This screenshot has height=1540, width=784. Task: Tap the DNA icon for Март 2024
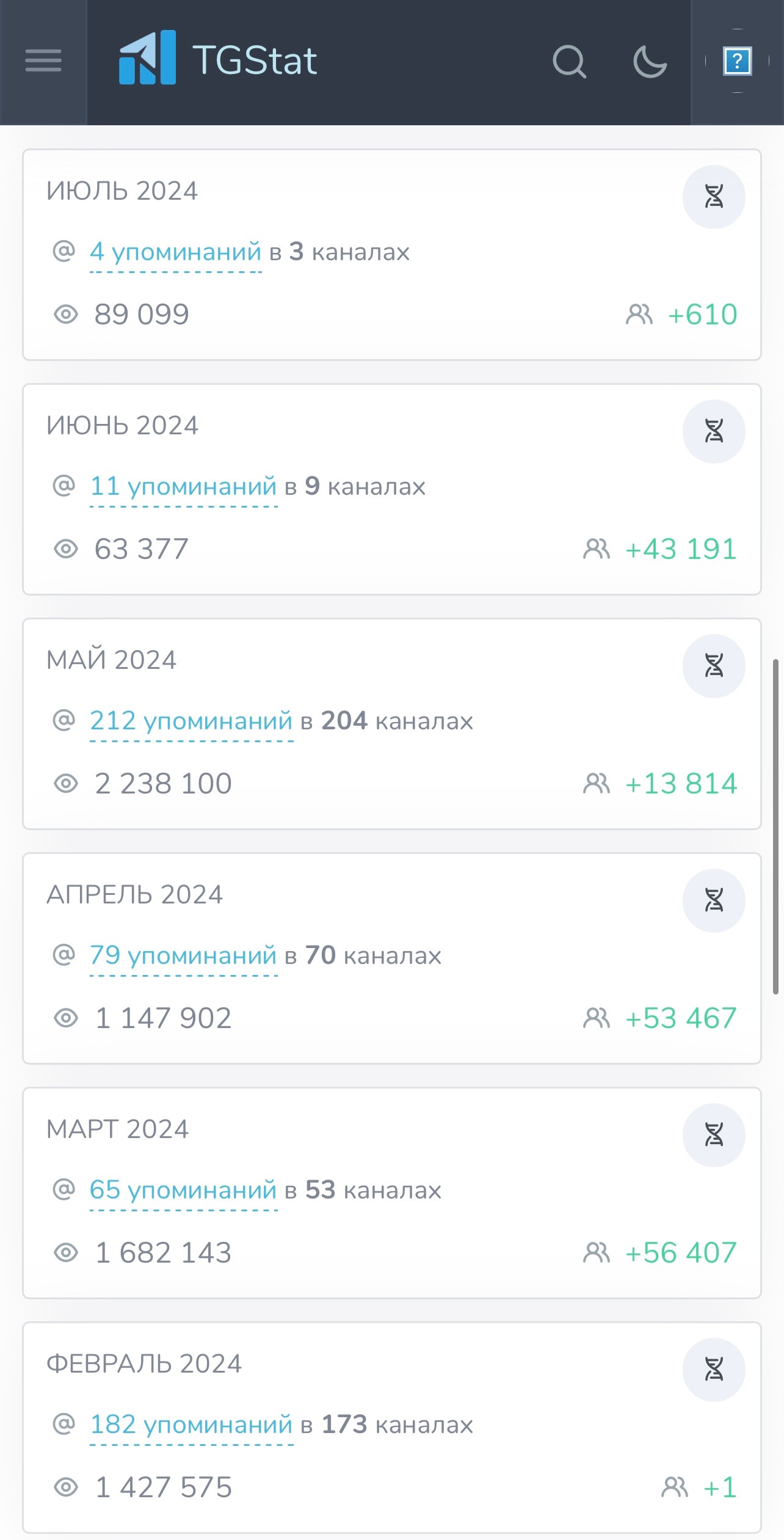tap(714, 1135)
